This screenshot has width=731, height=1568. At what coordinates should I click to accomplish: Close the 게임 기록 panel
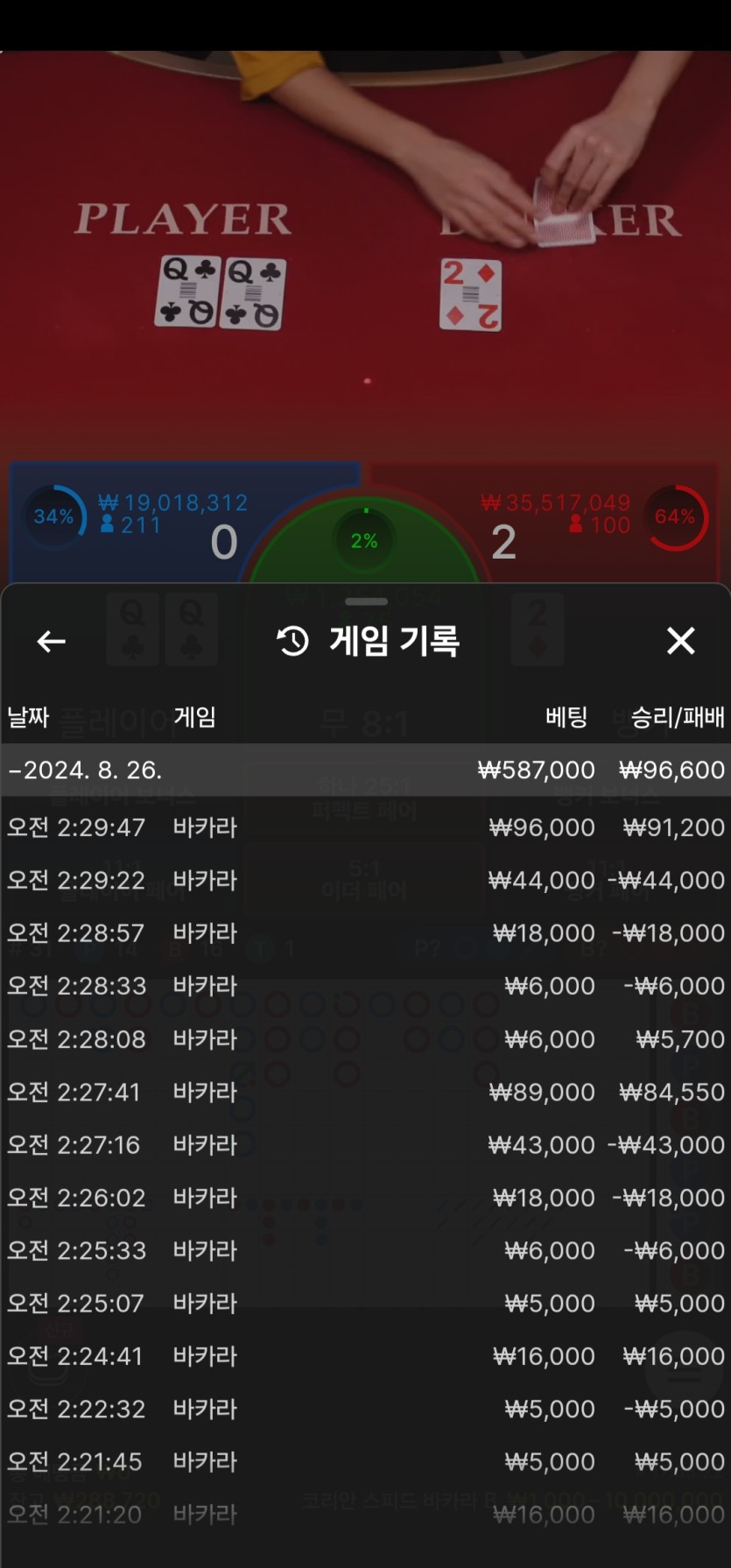680,641
